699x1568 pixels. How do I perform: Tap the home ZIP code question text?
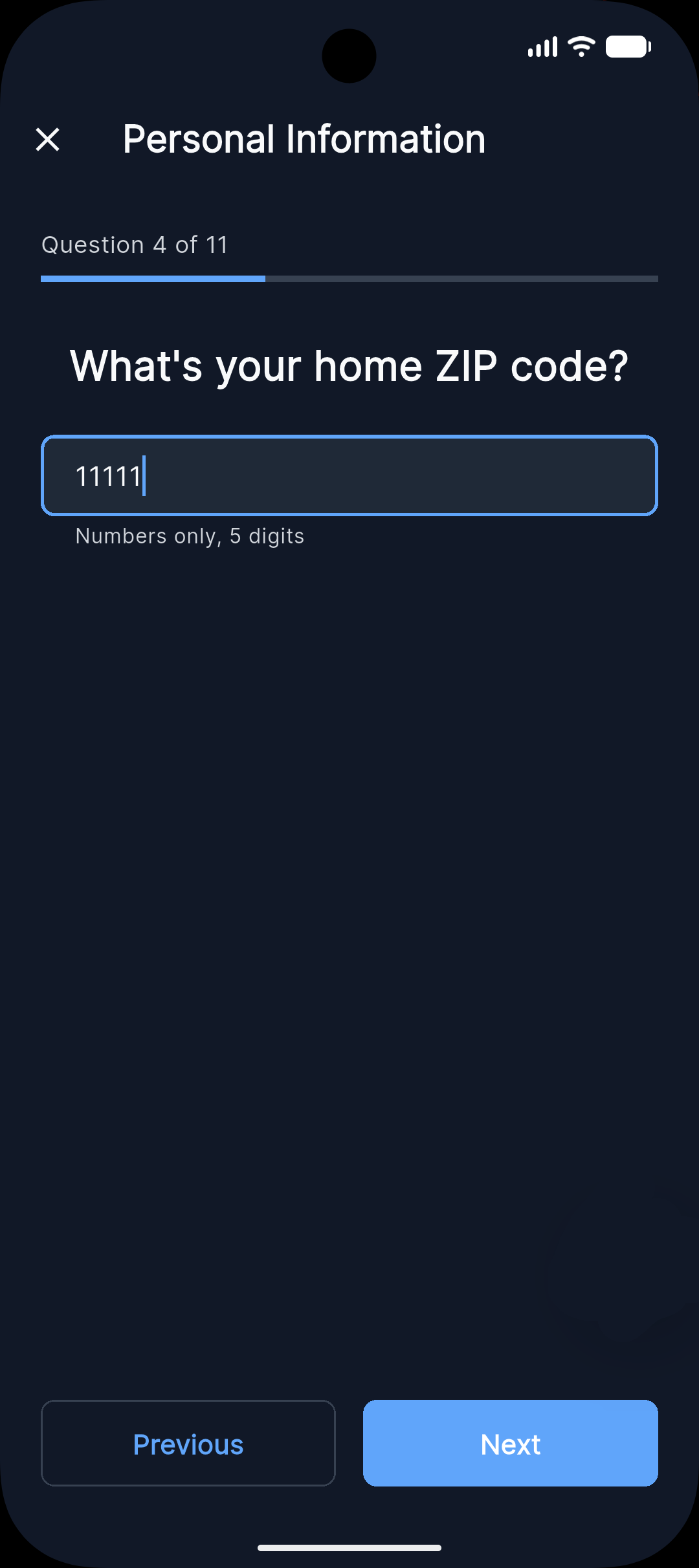pos(349,365)
